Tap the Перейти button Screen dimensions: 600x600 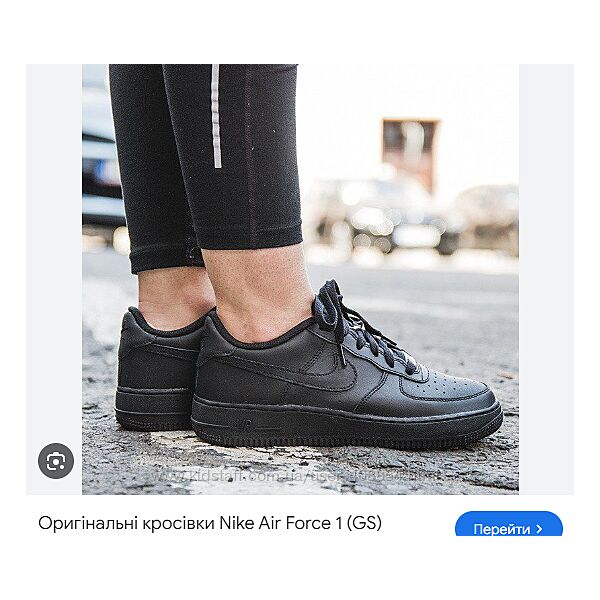508,528
